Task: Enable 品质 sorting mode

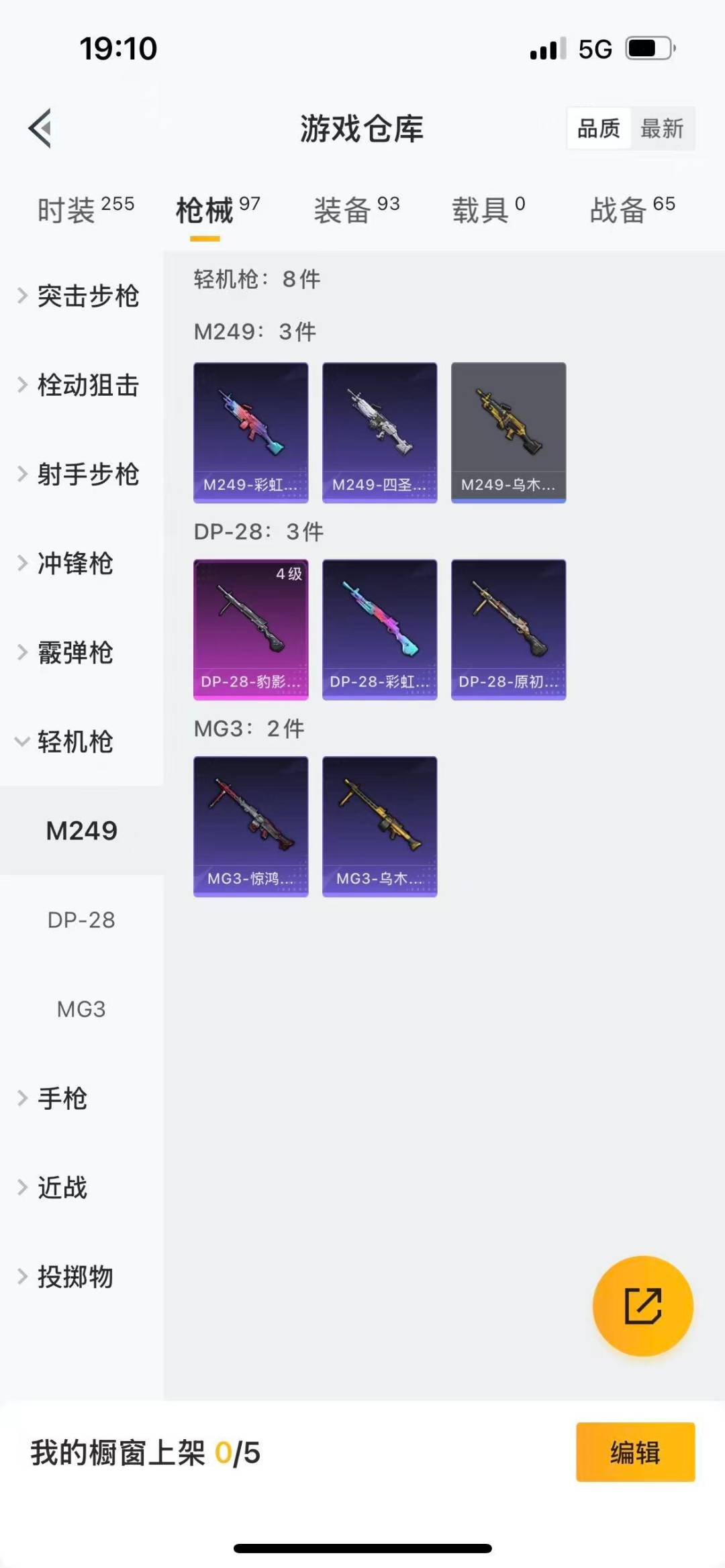Action: point(599,129)
